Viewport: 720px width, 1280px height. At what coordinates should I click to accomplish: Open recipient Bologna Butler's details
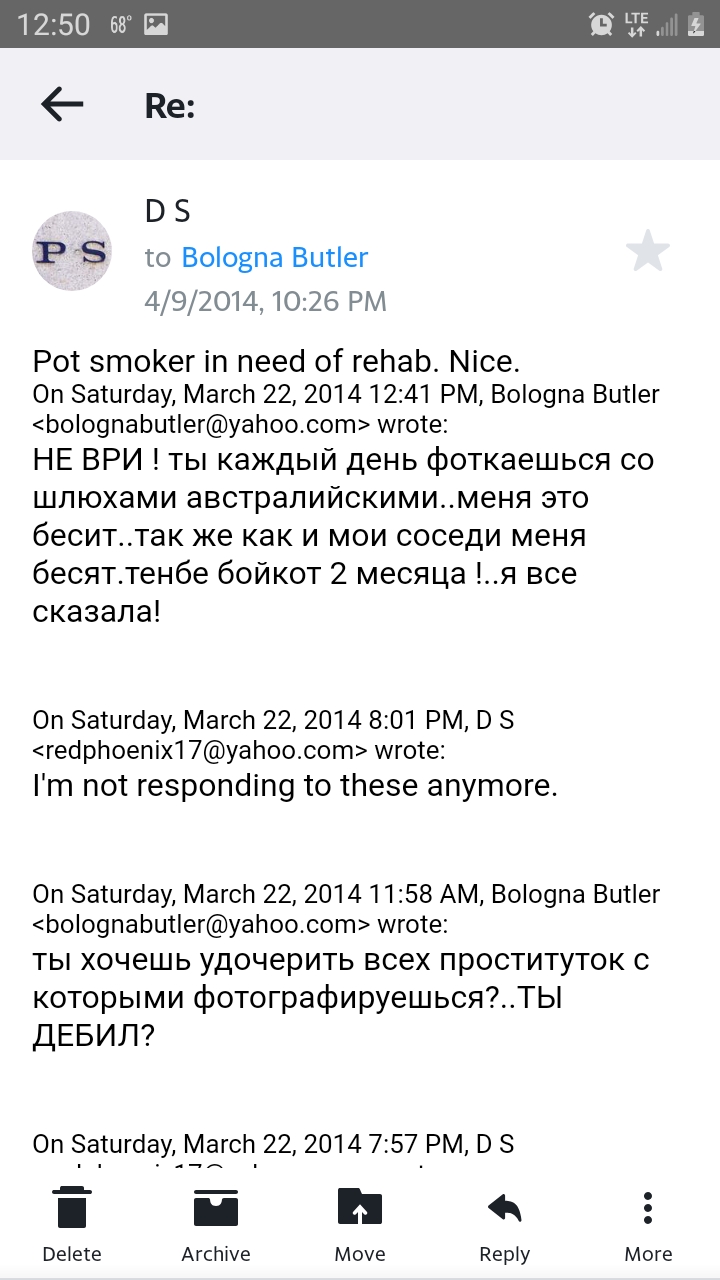point(274,257)
